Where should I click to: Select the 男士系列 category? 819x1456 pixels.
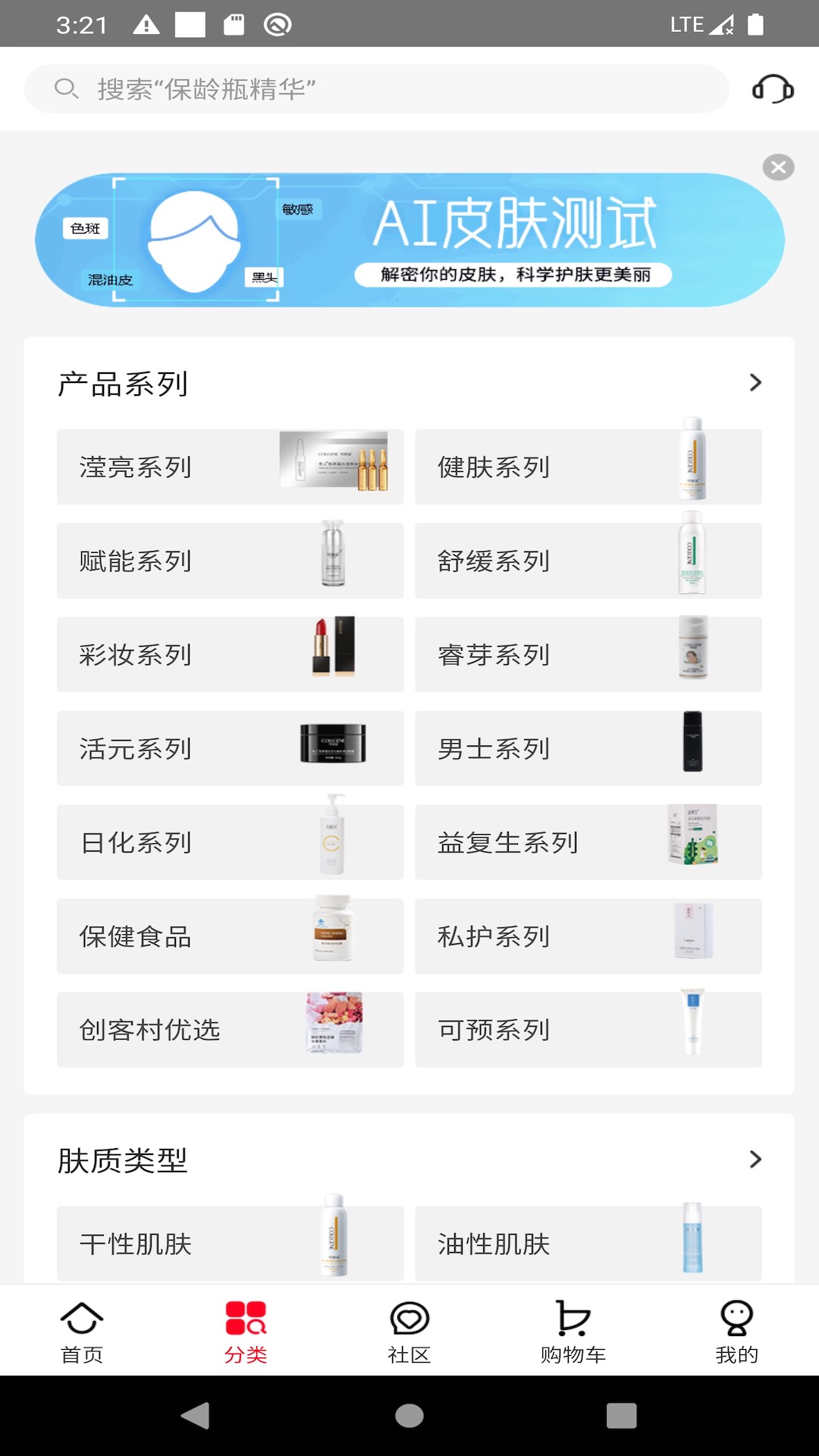[x=588, y=748]
